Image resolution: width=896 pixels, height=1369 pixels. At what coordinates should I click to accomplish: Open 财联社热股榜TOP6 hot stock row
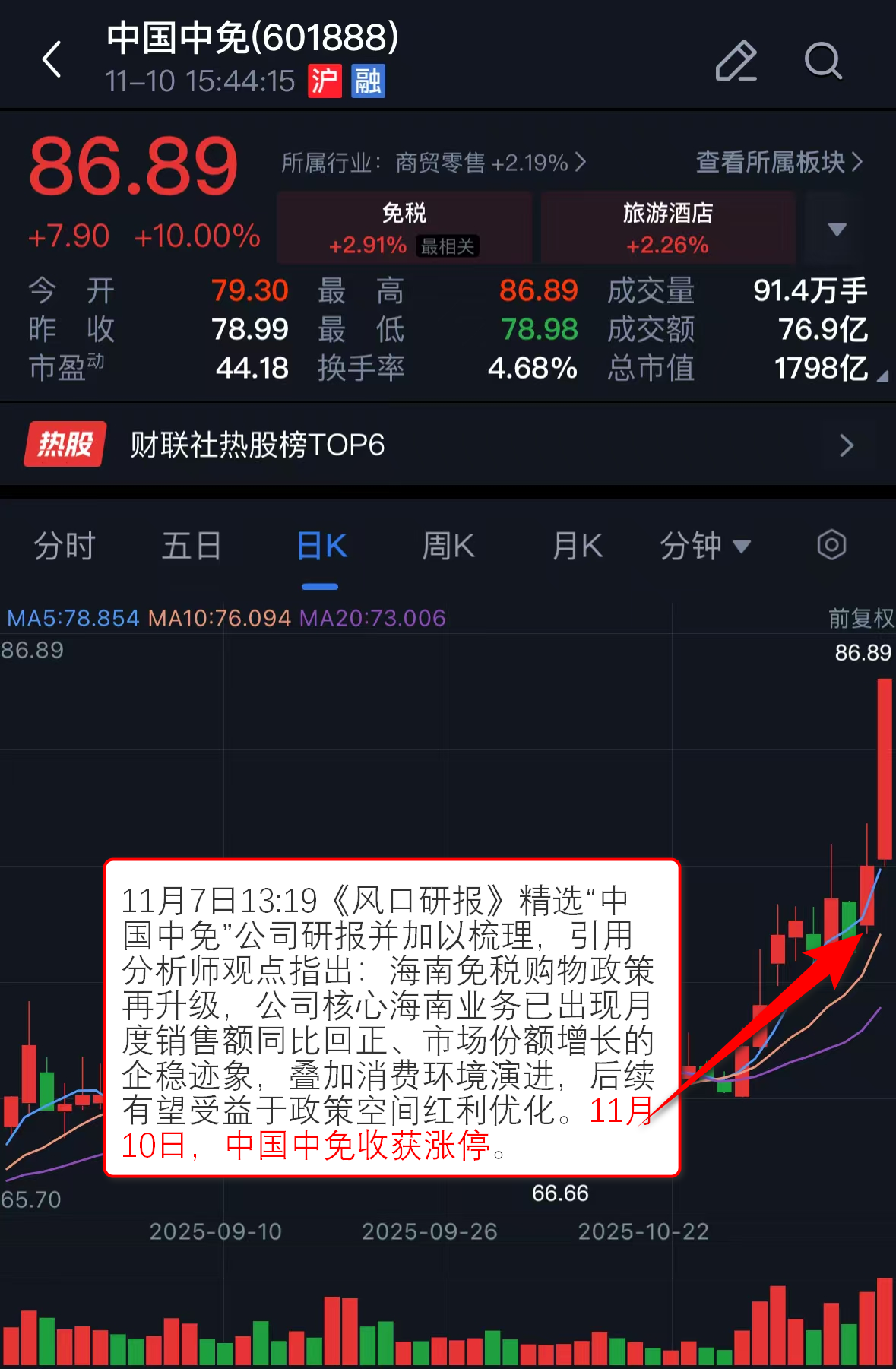point(448,445)
